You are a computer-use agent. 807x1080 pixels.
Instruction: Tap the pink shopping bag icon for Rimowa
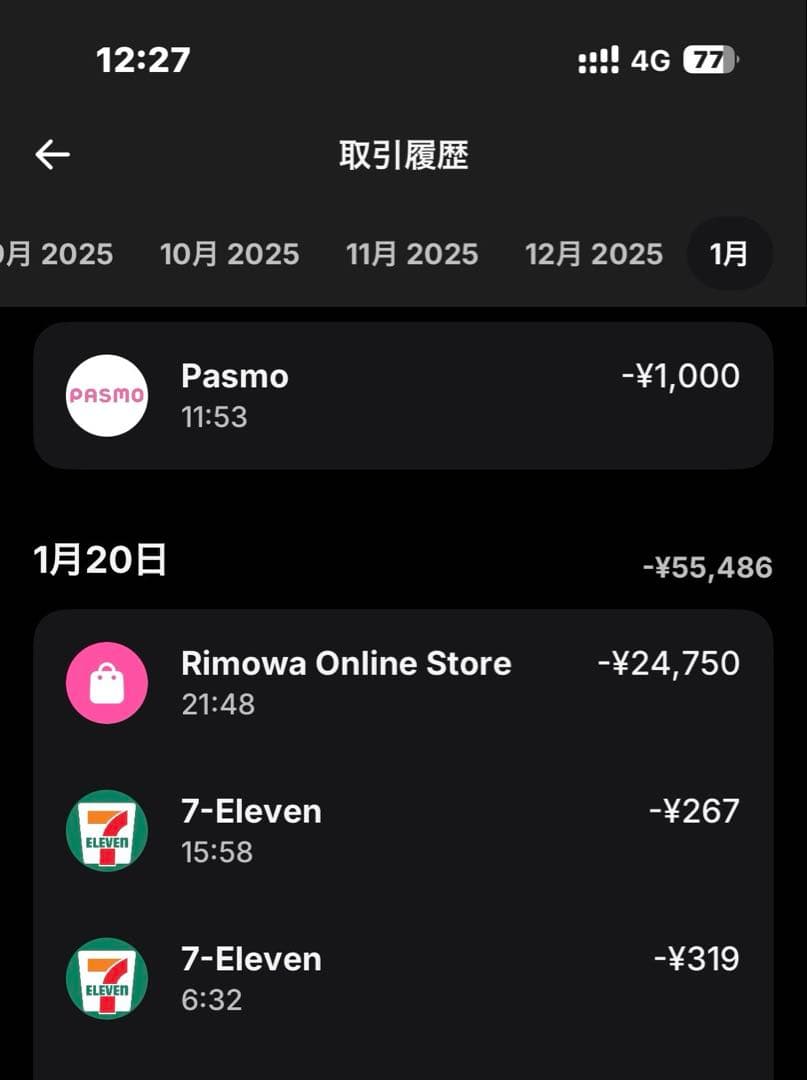click(106, 683)
